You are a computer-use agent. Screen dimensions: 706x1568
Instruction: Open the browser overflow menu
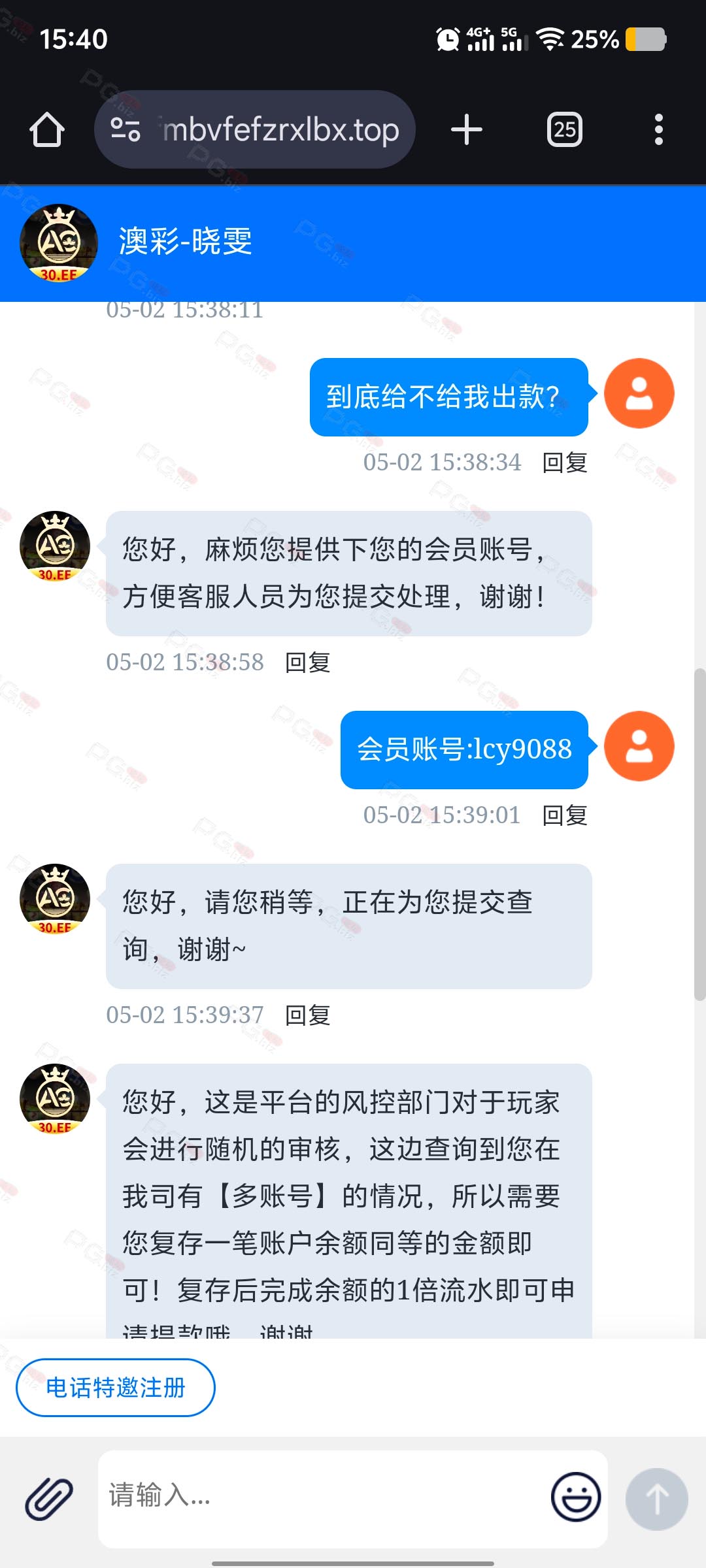[659, 129]
